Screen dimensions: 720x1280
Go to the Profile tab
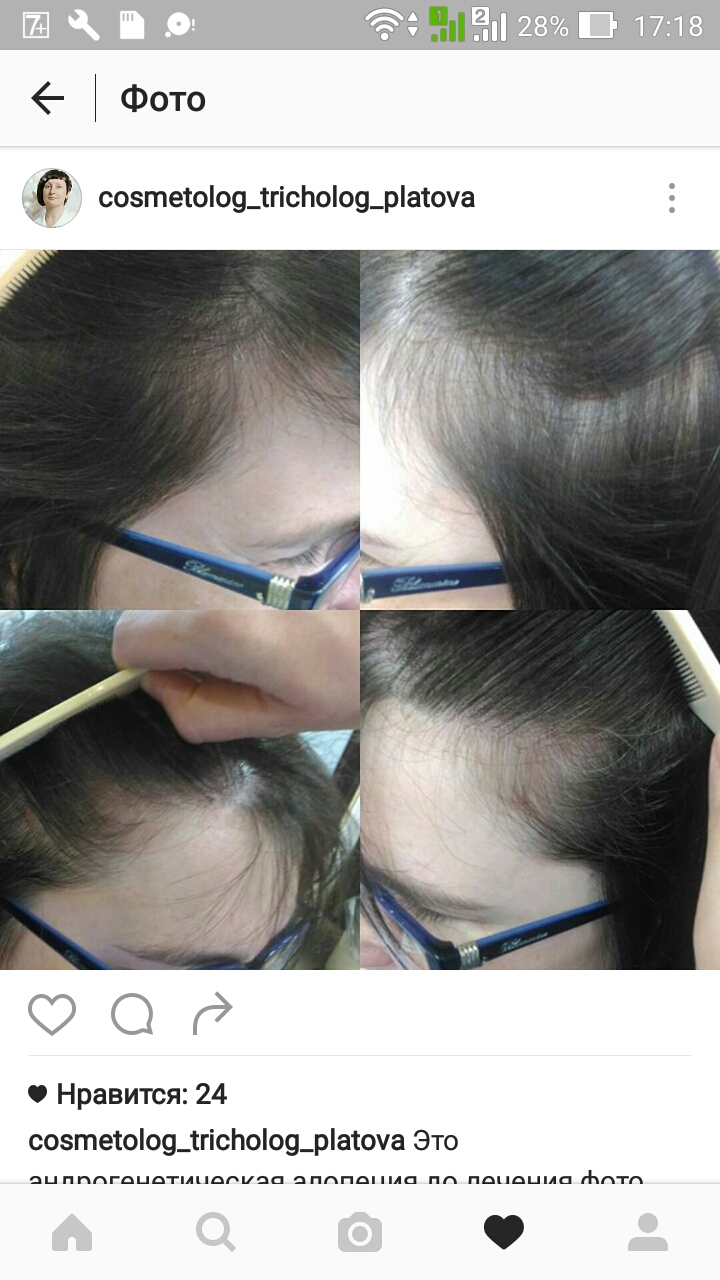pyautogui.click(x=648, y=1232)
